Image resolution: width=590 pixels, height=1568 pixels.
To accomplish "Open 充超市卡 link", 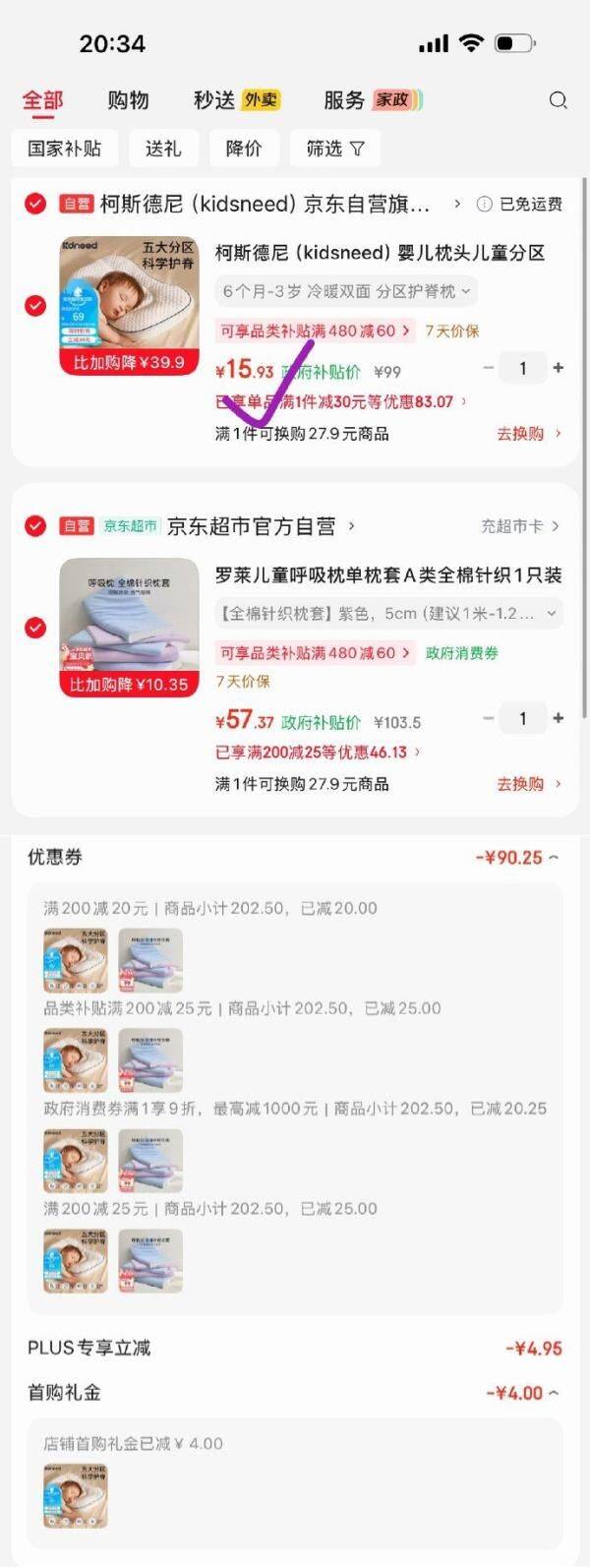I will click(519, 526).
